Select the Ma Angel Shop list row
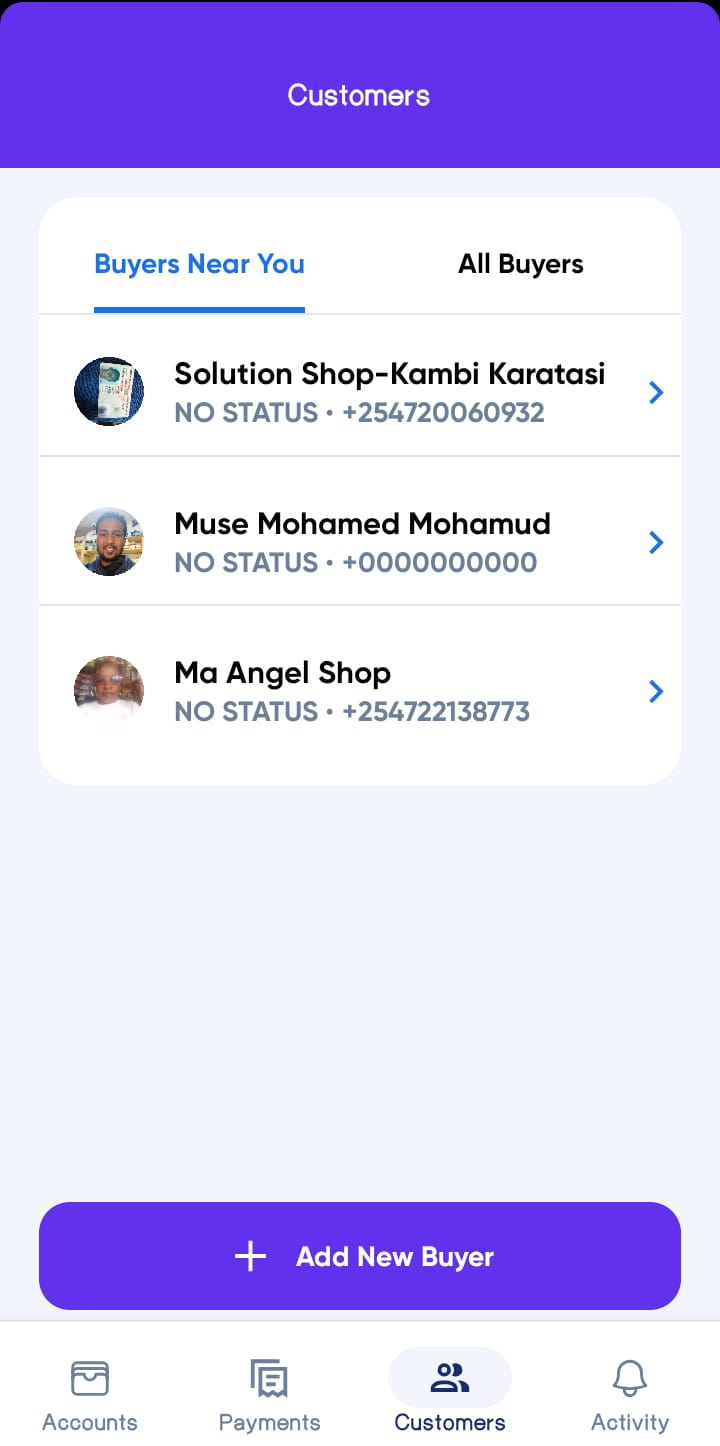Image resolution: width=720 pixels, height=1446 pixels. (x=360, y=690)
